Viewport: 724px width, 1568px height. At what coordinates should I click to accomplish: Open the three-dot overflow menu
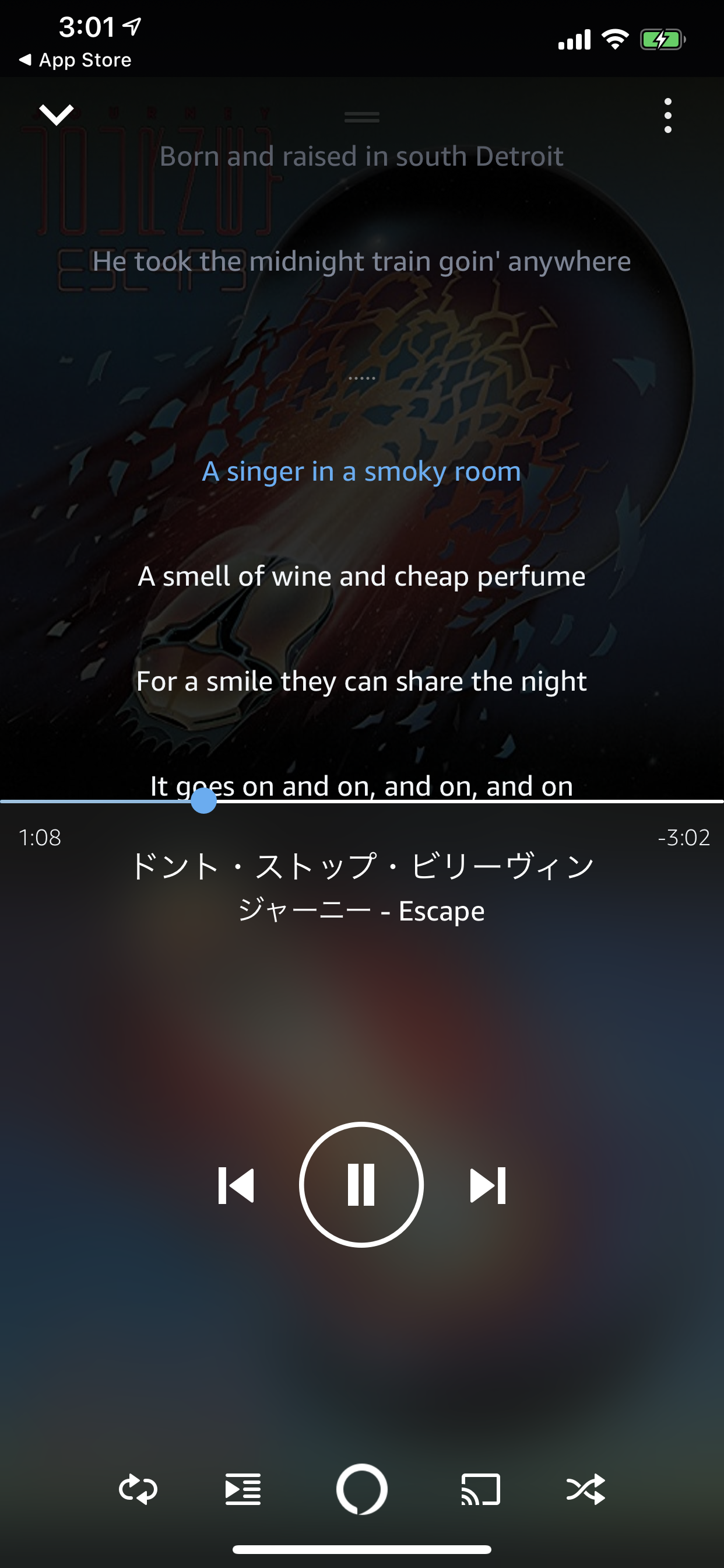667,116
